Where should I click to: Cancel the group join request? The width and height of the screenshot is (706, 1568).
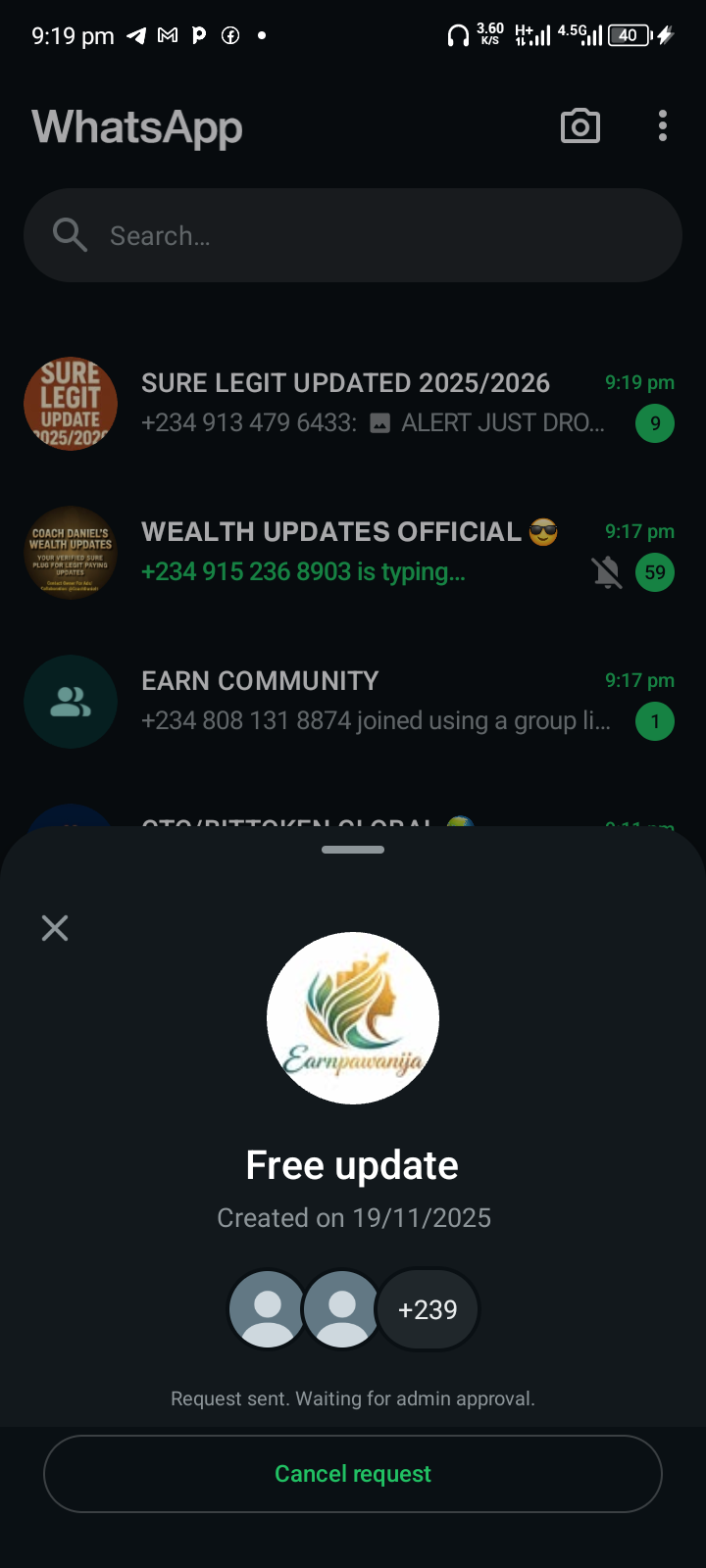tap(353, 1474)
